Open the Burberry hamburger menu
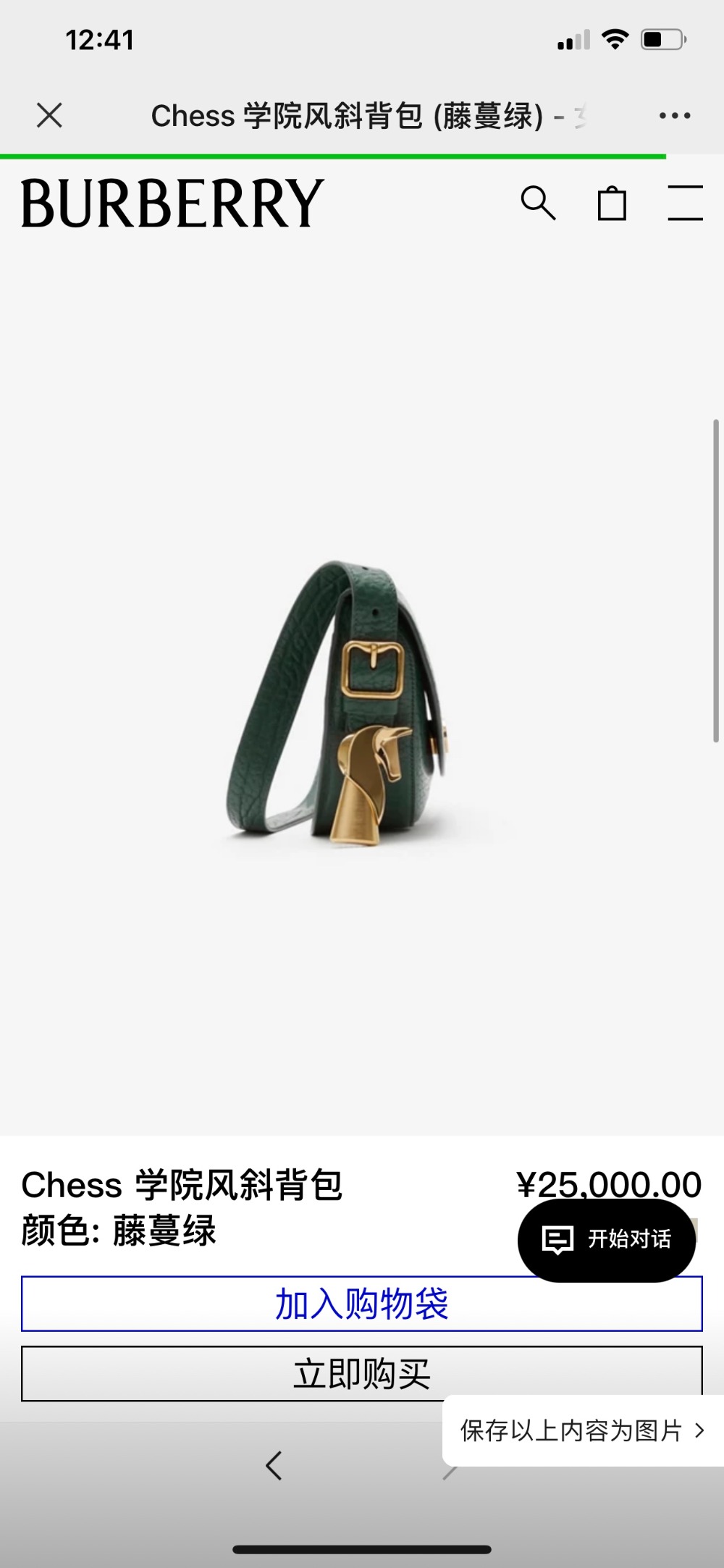This screenshot has height=1568, width=724. coord(684,203)
